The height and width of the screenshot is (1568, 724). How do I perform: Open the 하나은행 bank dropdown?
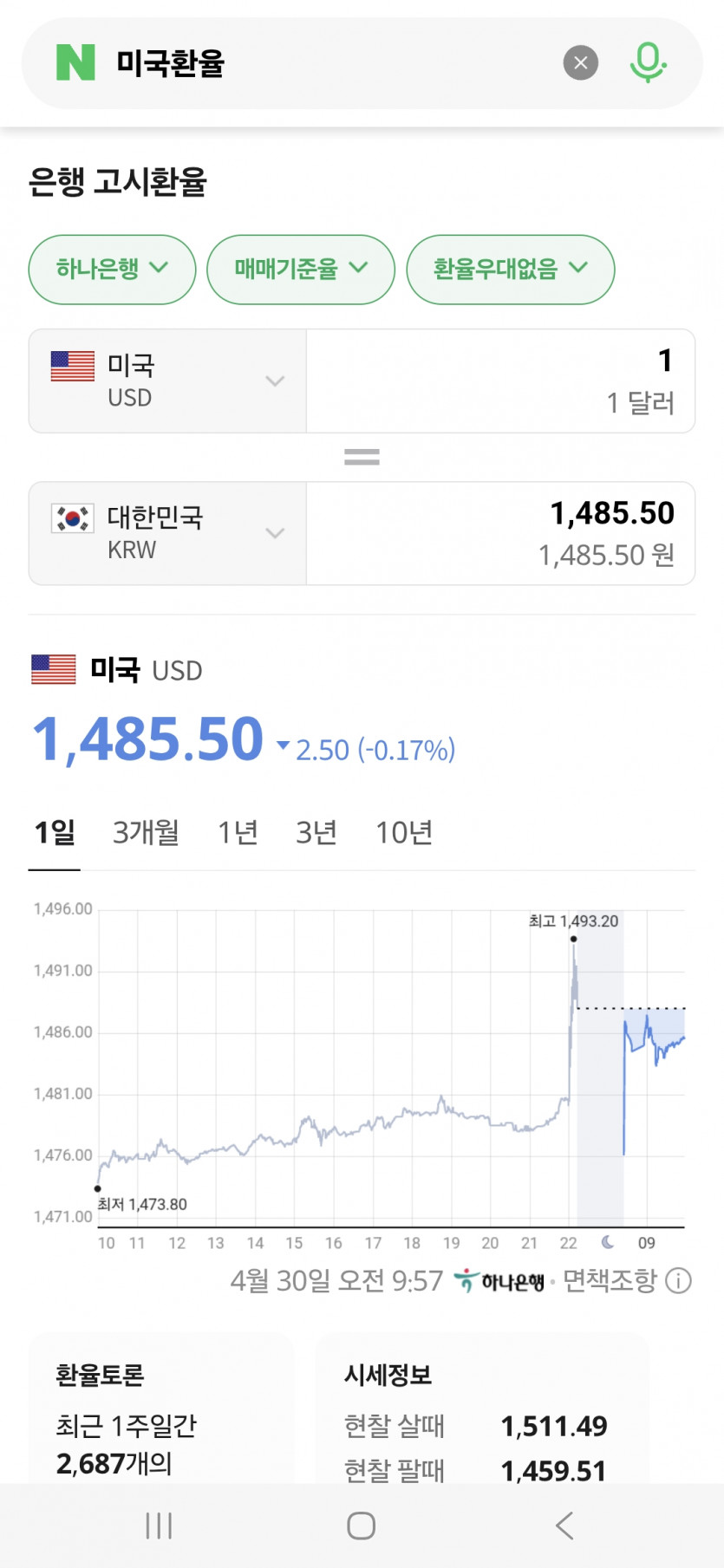coord(112,269)
